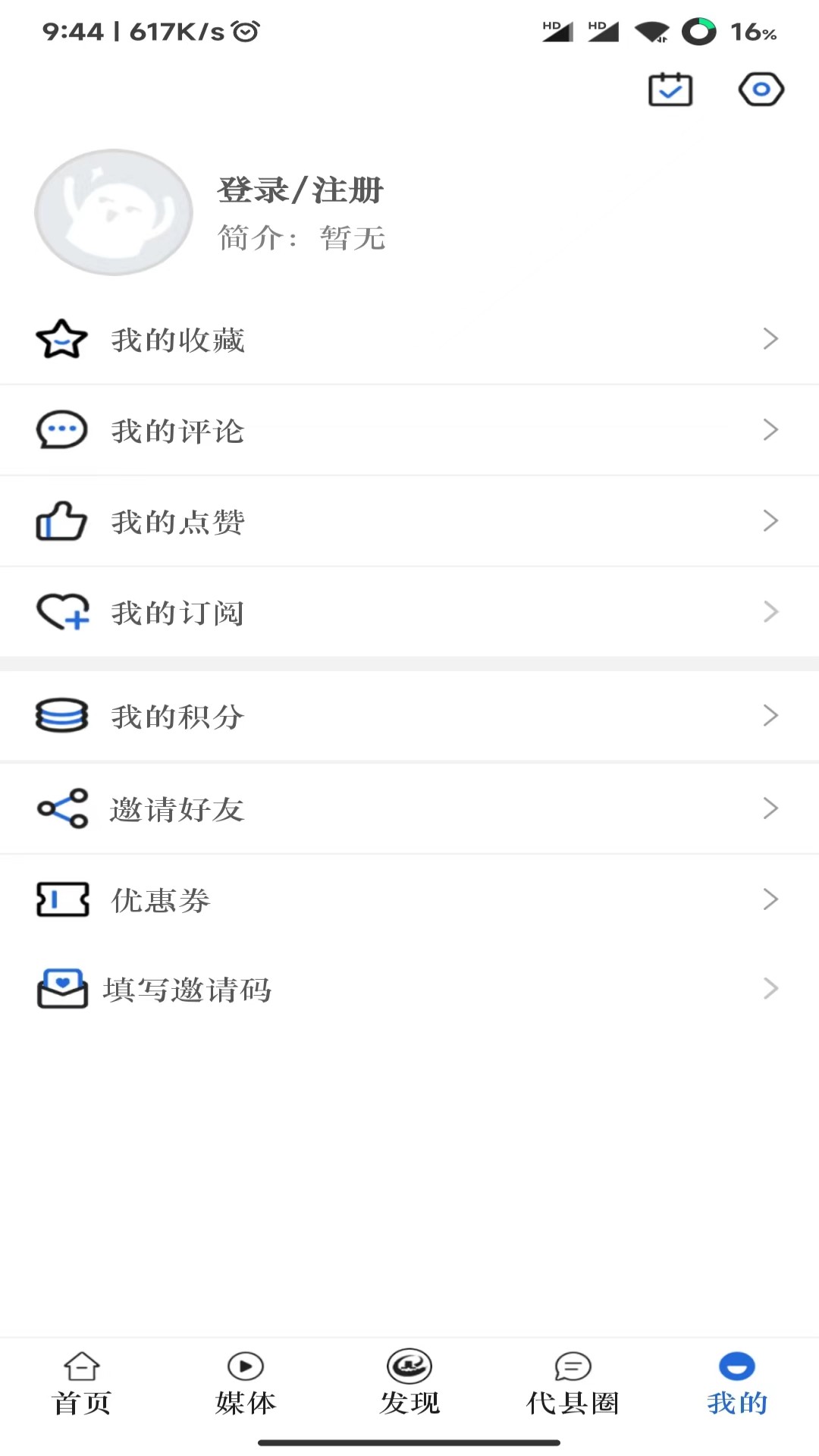
Task: Tap the envelope icon beside 填写邀请码
Action: coord(61,987)
